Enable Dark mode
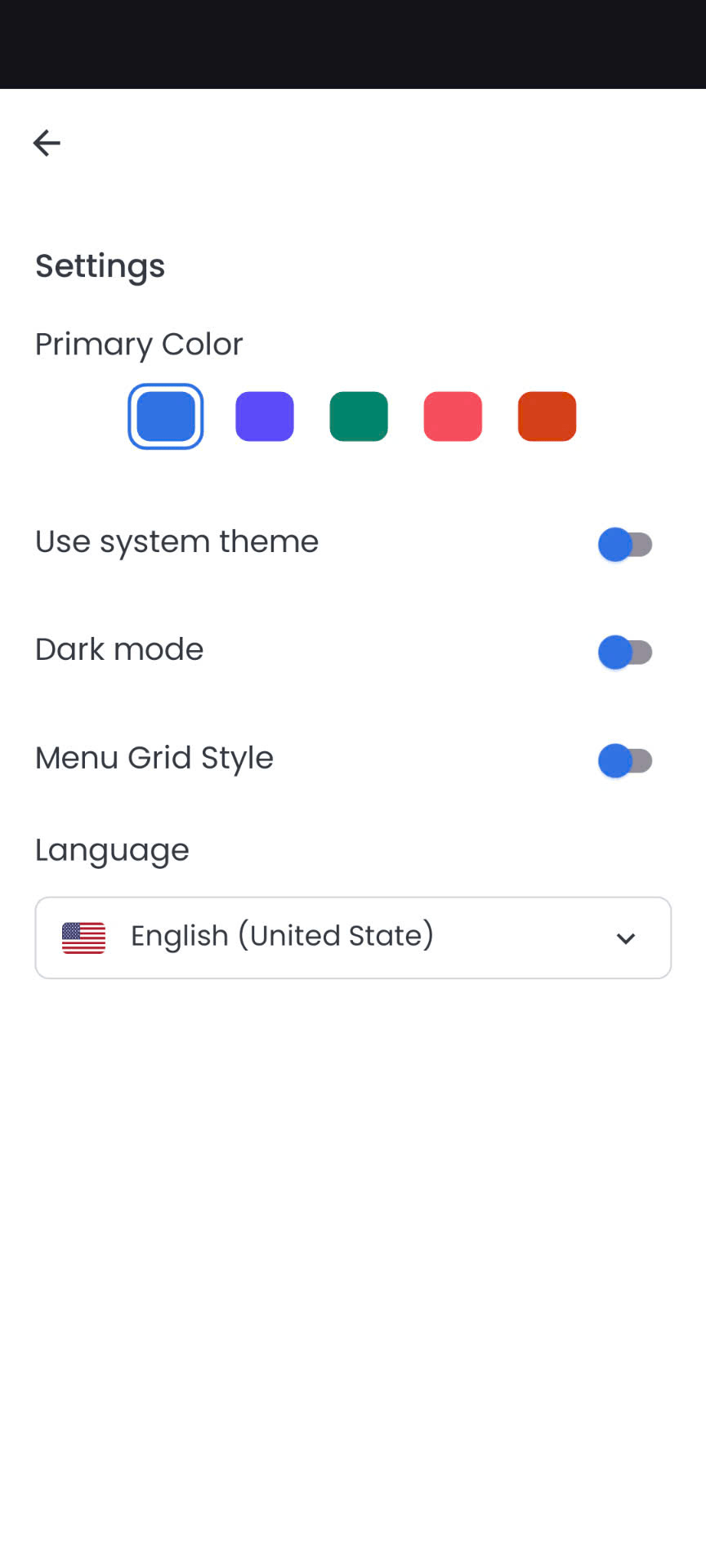The width and height of the screenshot is (706, 1568). tap(625, 652)
